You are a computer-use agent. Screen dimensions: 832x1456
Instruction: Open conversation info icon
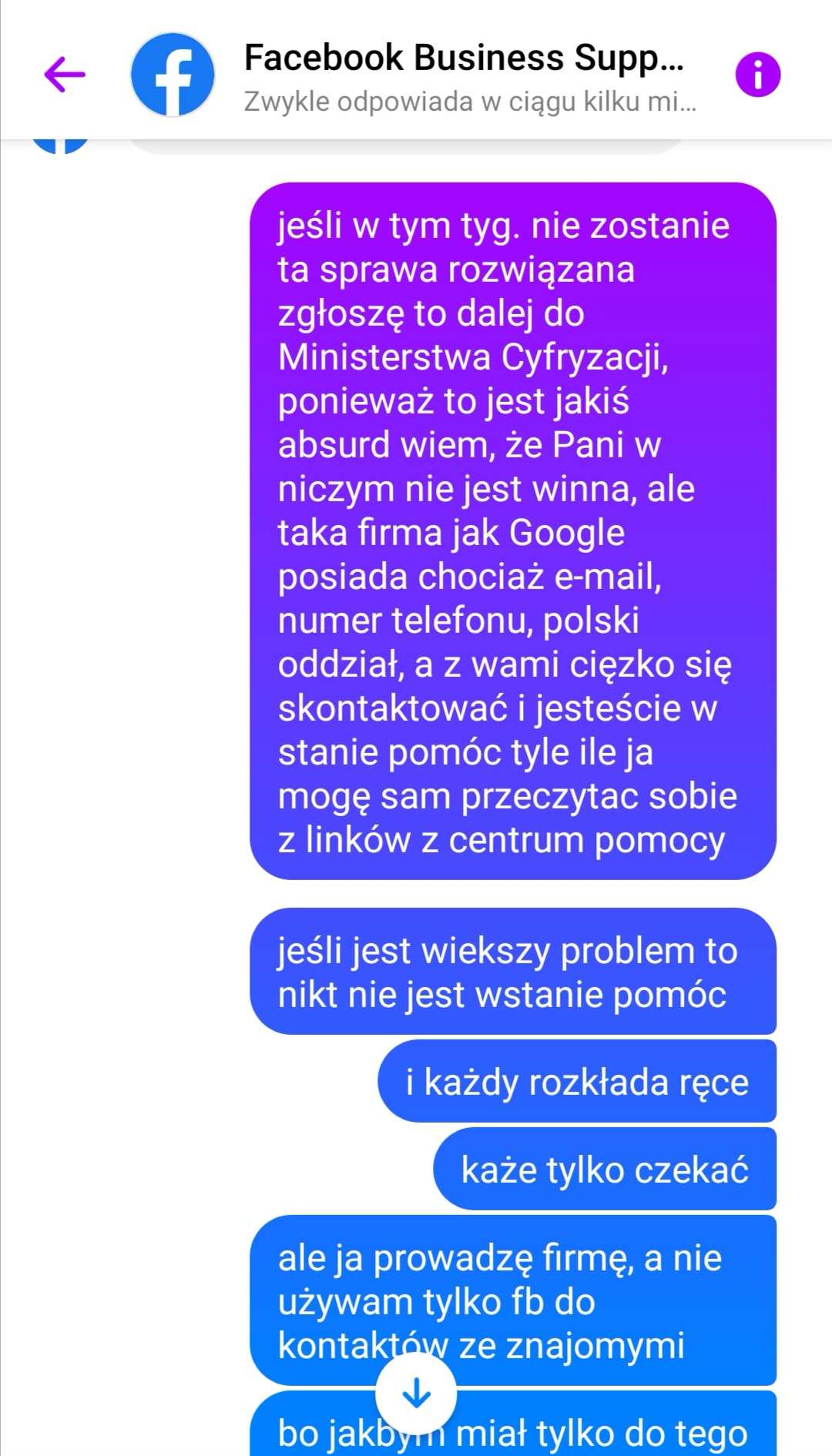758,75
